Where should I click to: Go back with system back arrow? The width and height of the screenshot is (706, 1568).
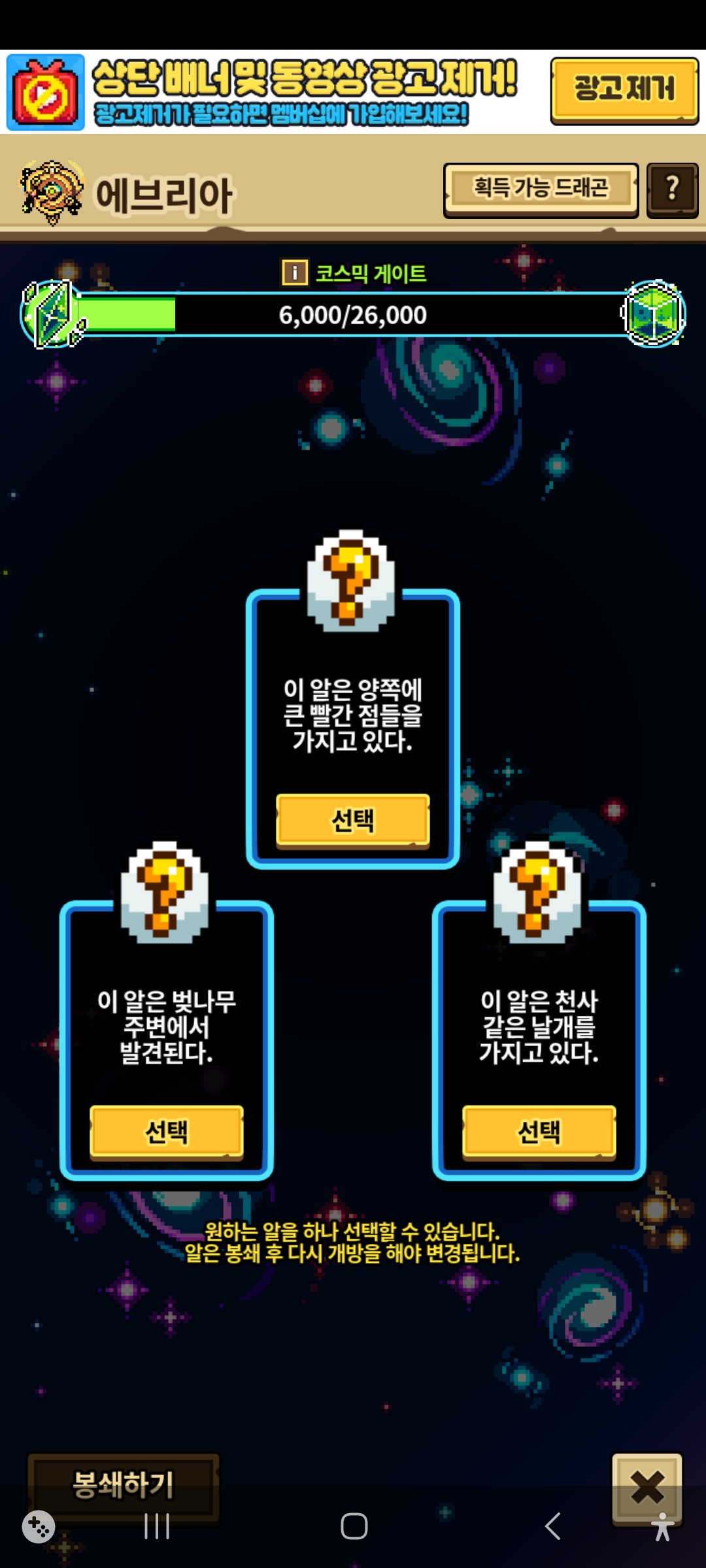[x=553, y=1526]
